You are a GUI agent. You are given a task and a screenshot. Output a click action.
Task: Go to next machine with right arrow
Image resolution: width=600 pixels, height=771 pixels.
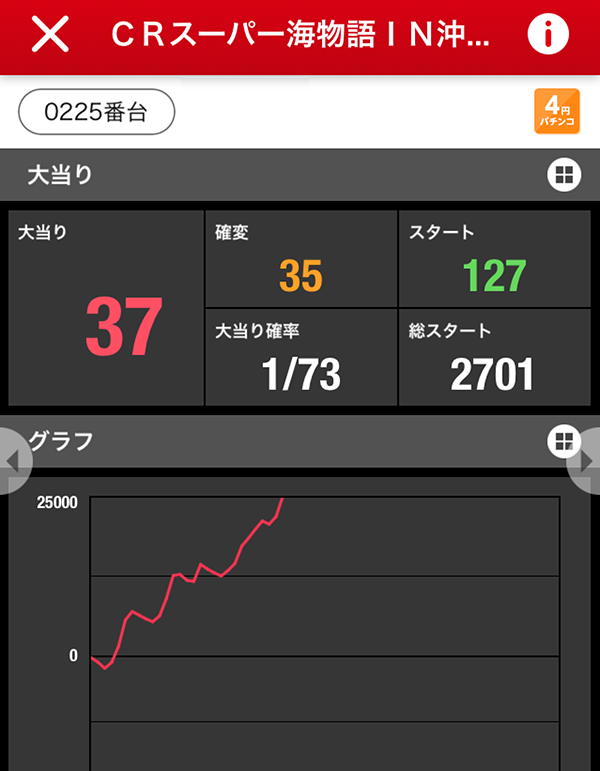588,461
